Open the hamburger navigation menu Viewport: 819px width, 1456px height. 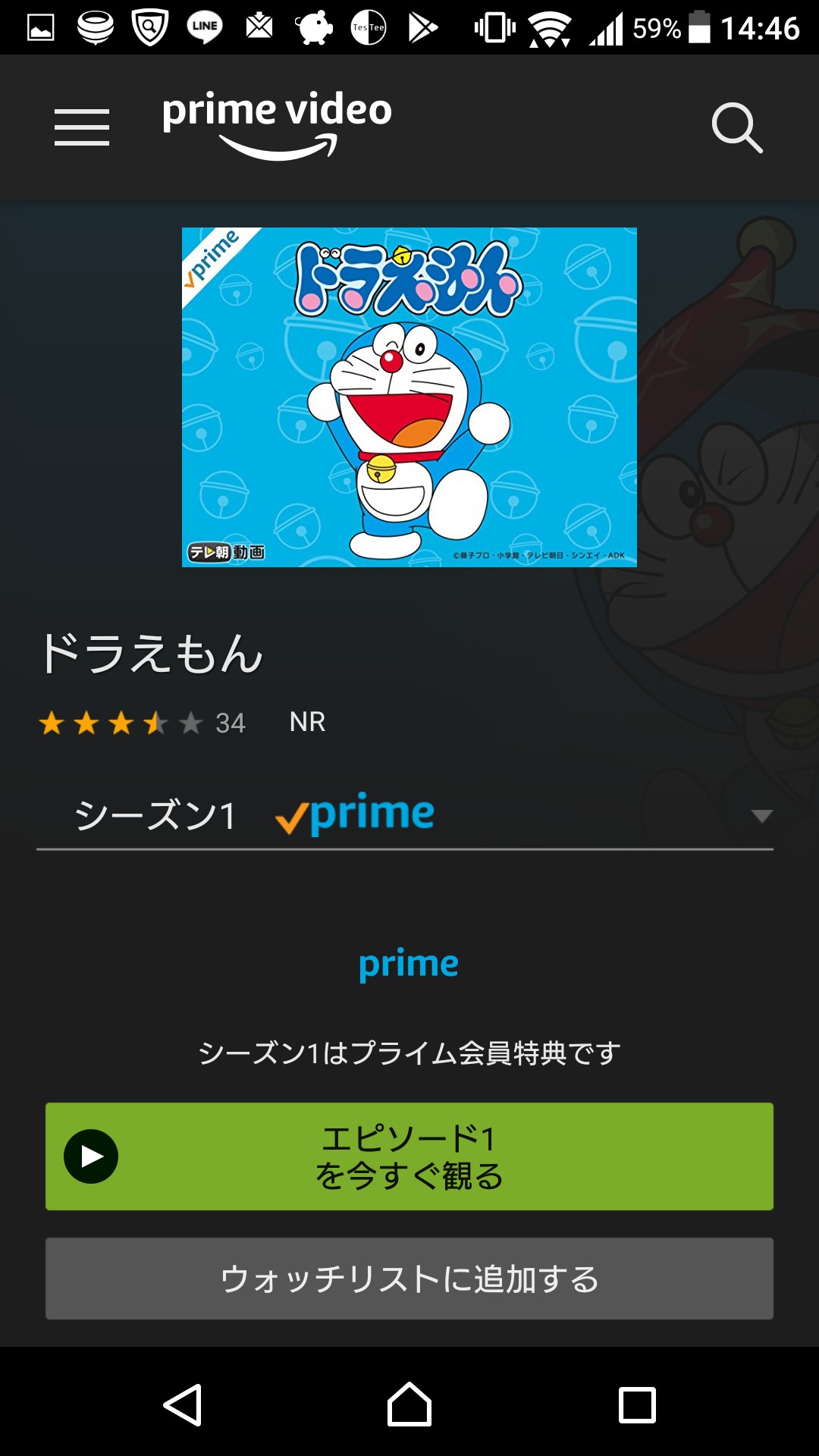tap(82, 127)
